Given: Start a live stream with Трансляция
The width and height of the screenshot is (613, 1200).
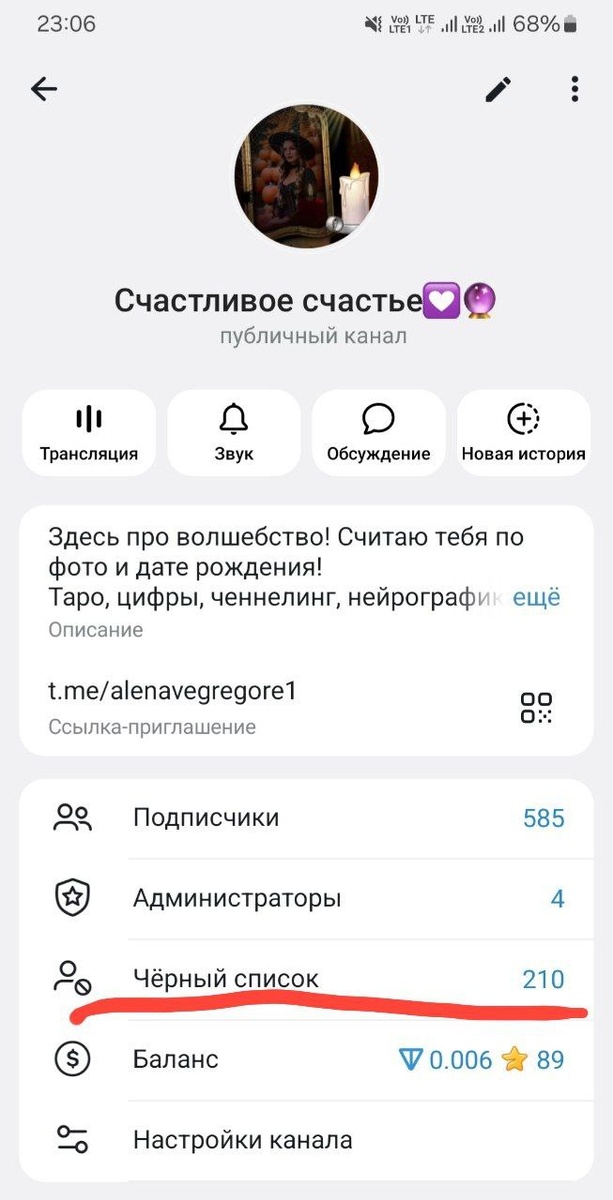Looking at the screenshot, I should pos(88,433).
